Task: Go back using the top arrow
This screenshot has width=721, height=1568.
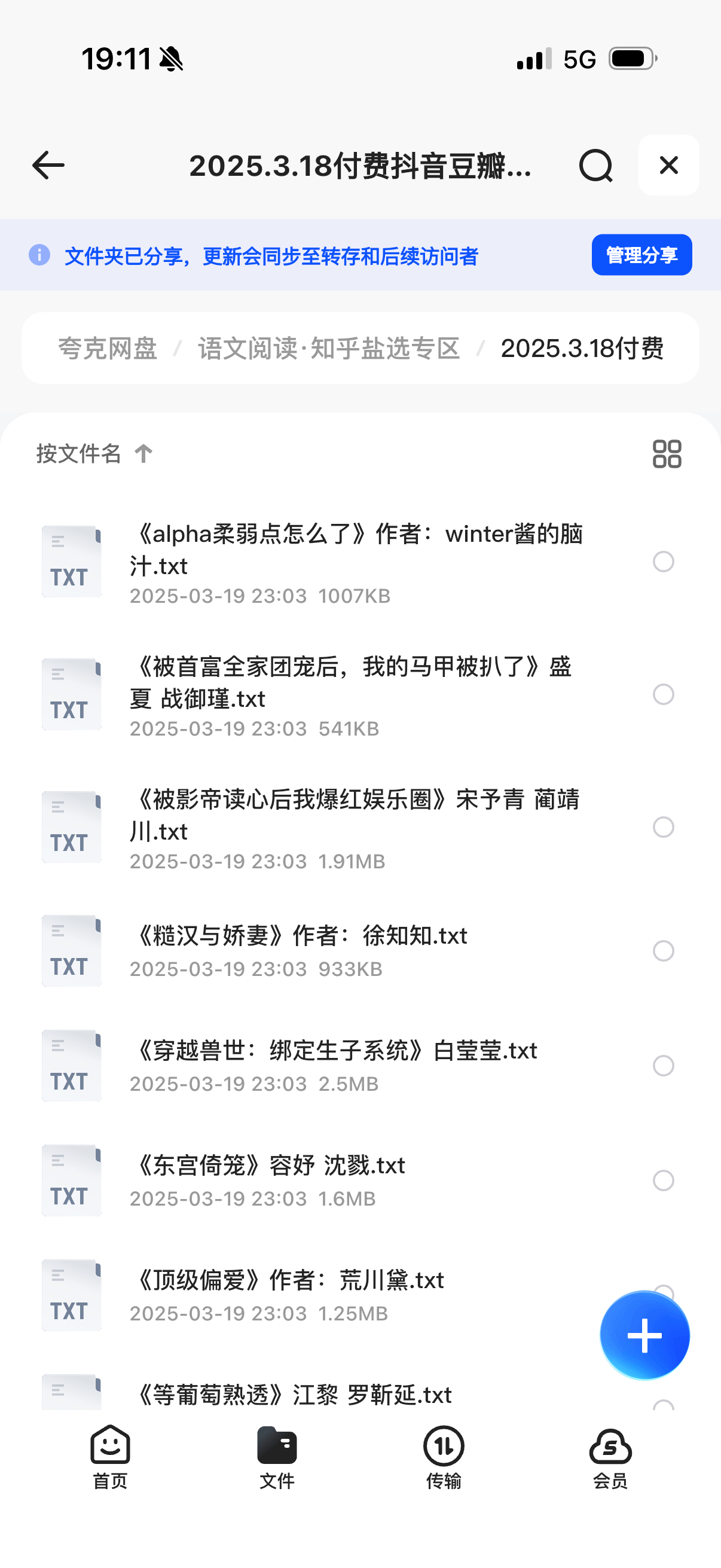Action: click(48, 166)
